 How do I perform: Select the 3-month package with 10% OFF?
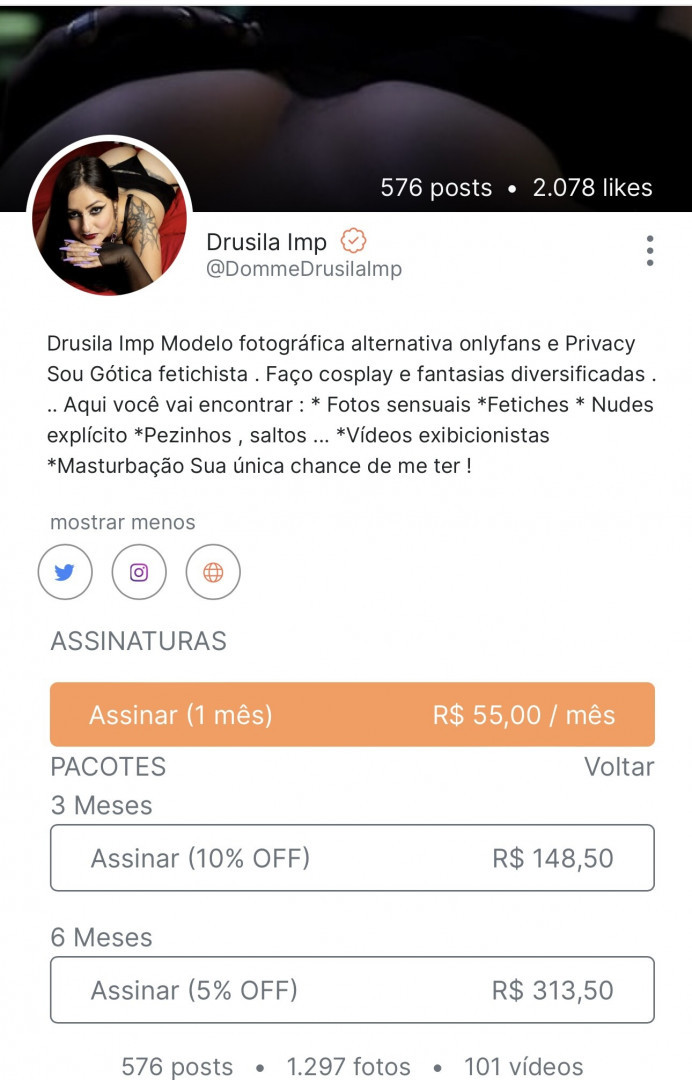tap(352, 858)
